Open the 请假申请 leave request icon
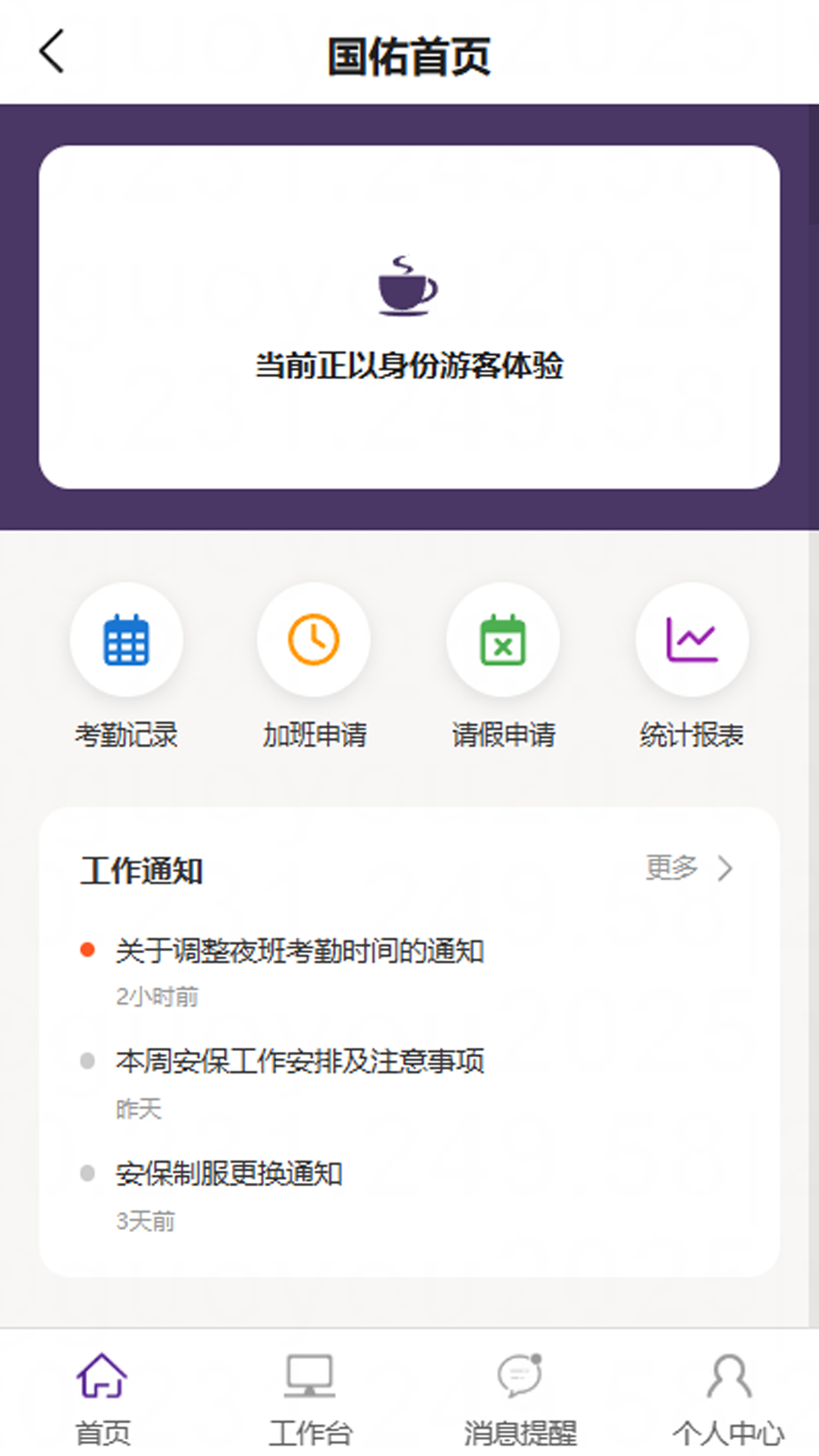 pos(503,639)
